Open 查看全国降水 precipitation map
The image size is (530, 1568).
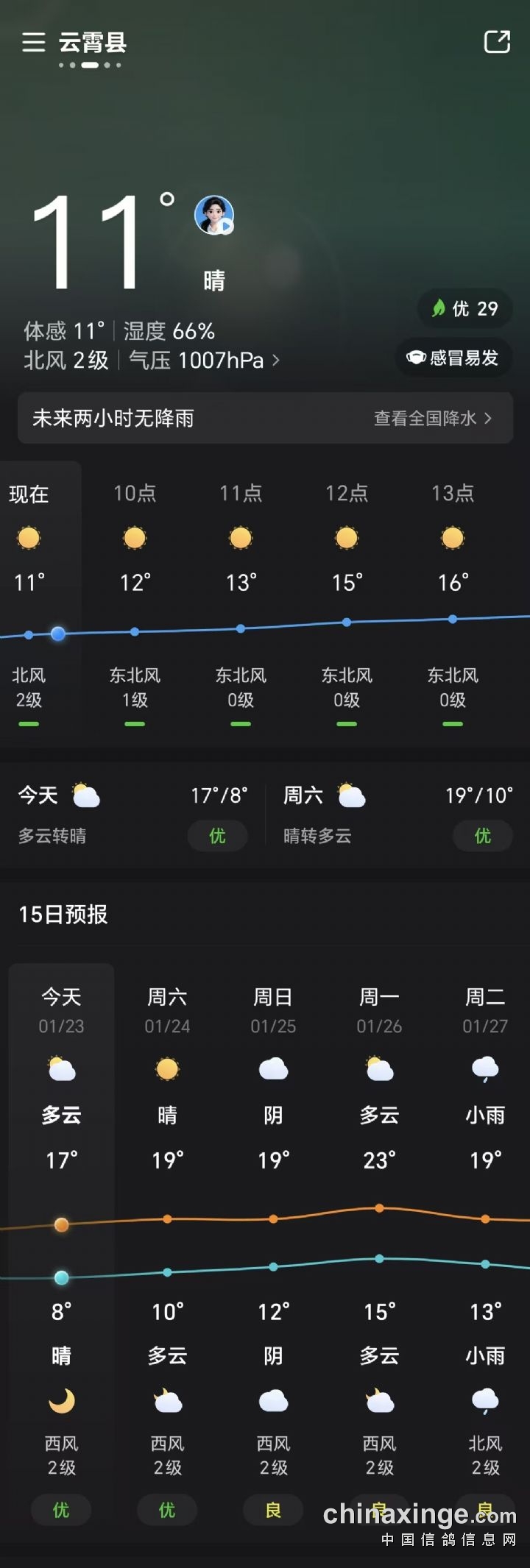click(x=432, y=419)
